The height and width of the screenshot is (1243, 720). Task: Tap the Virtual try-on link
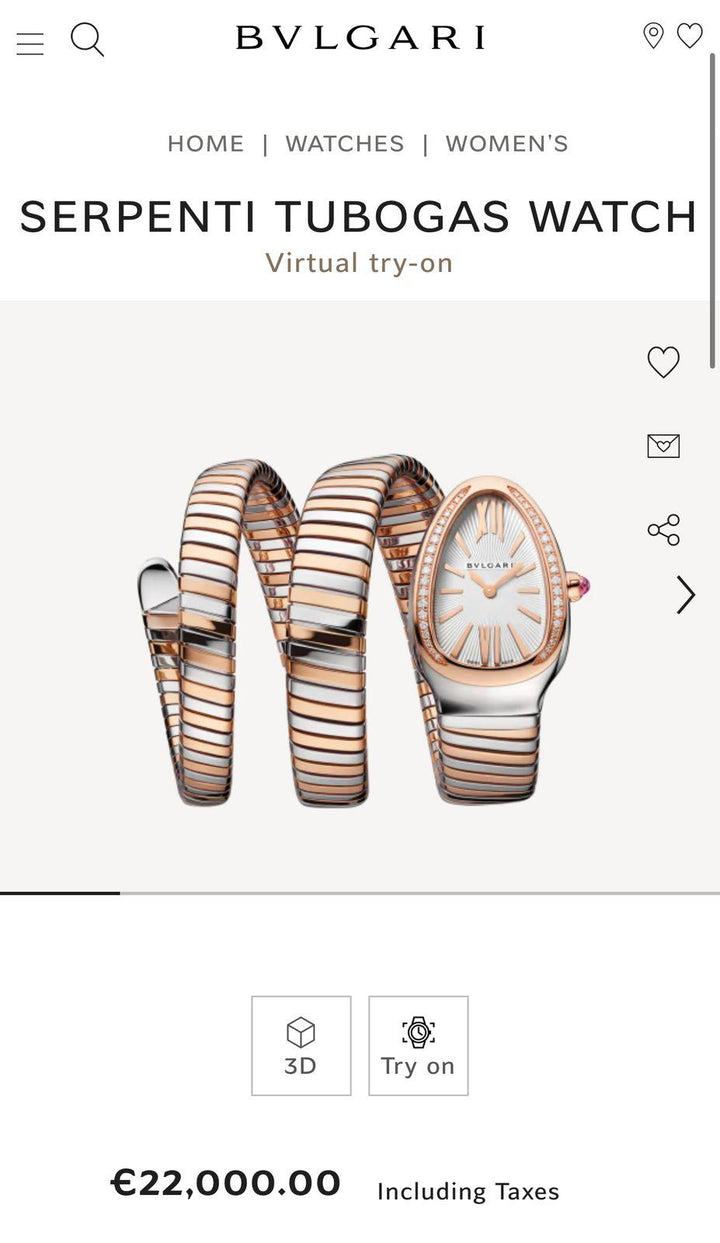point(359,263)
